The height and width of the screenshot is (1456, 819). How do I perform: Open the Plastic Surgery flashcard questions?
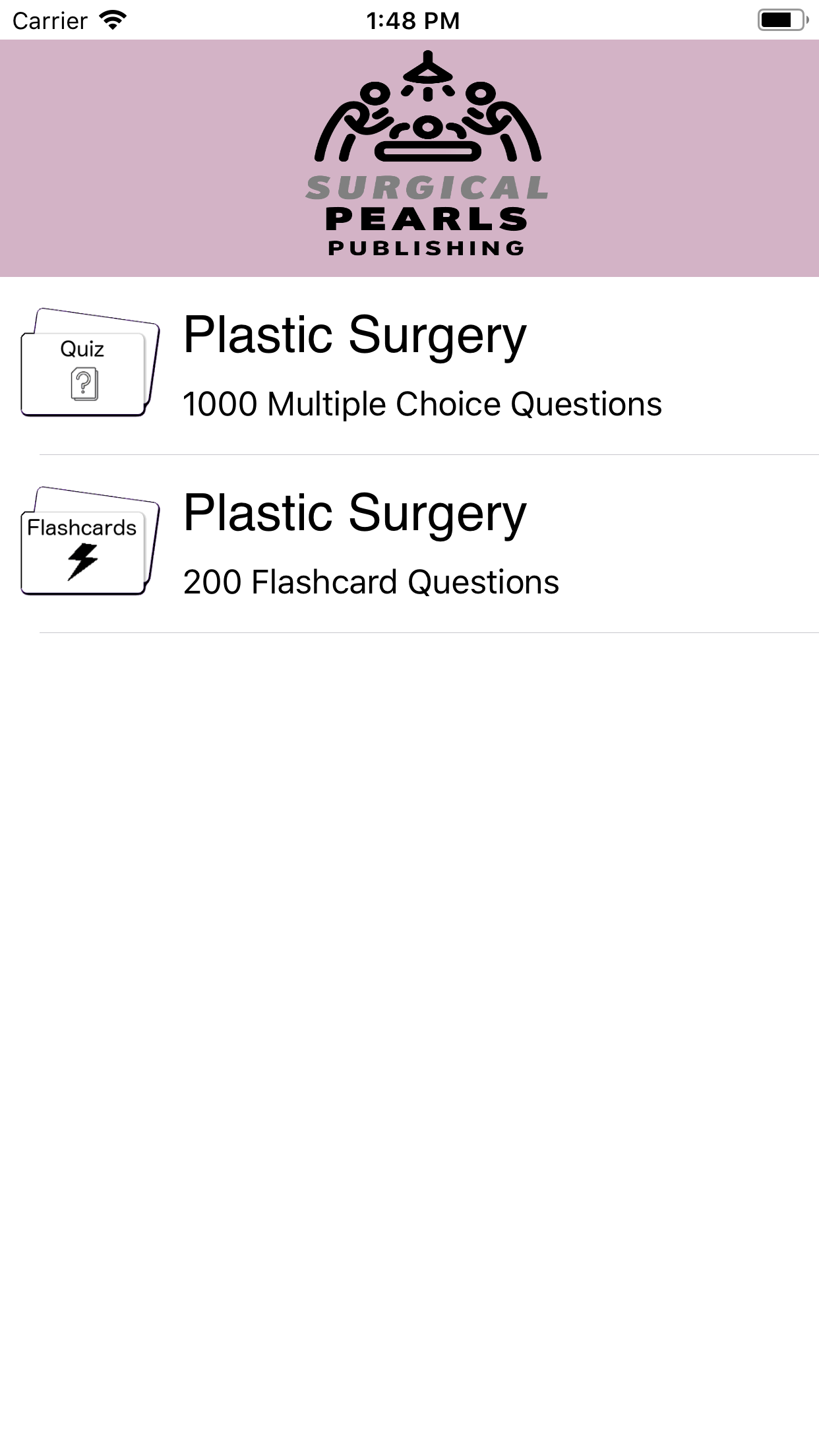pyautogui.click(x=422, y=543)
